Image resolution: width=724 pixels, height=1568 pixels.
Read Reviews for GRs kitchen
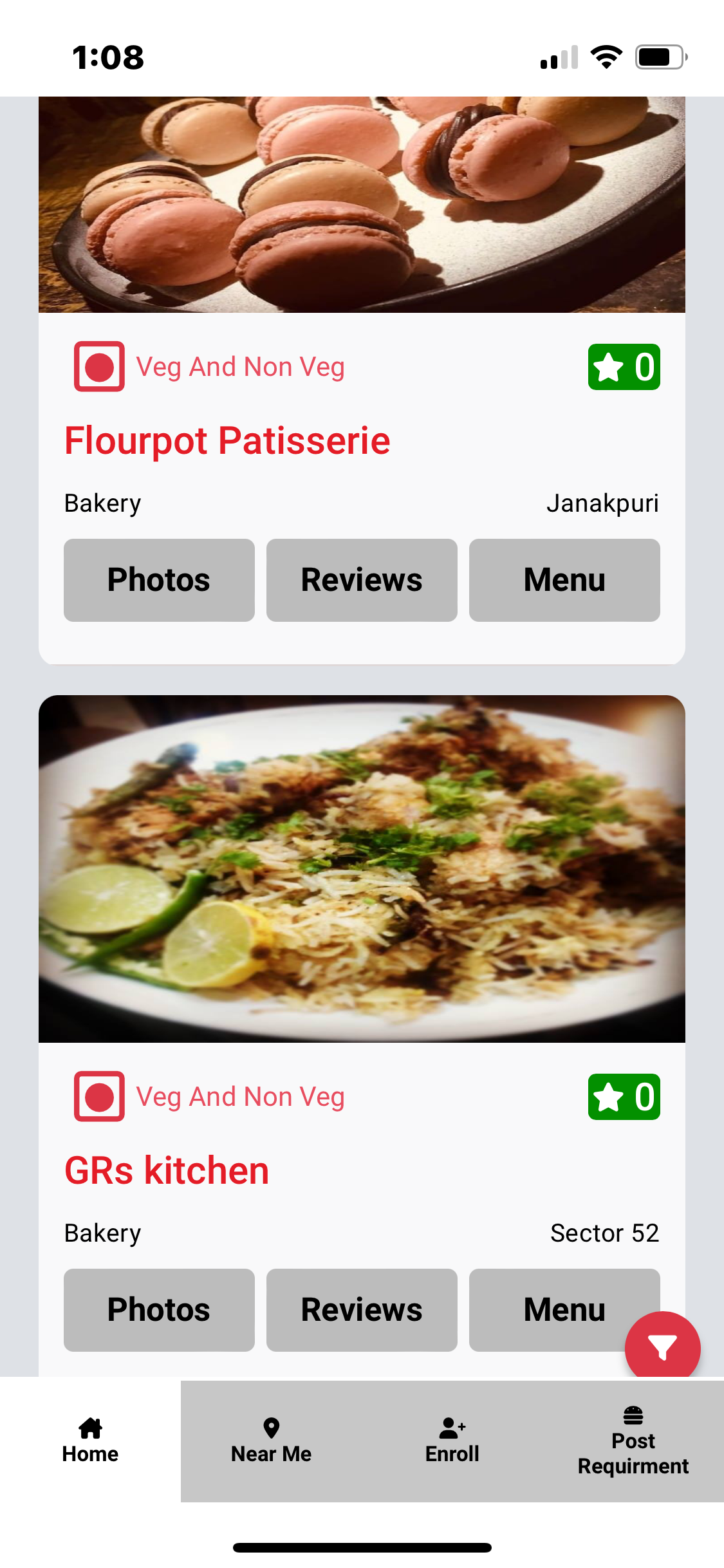(362, 1310)
